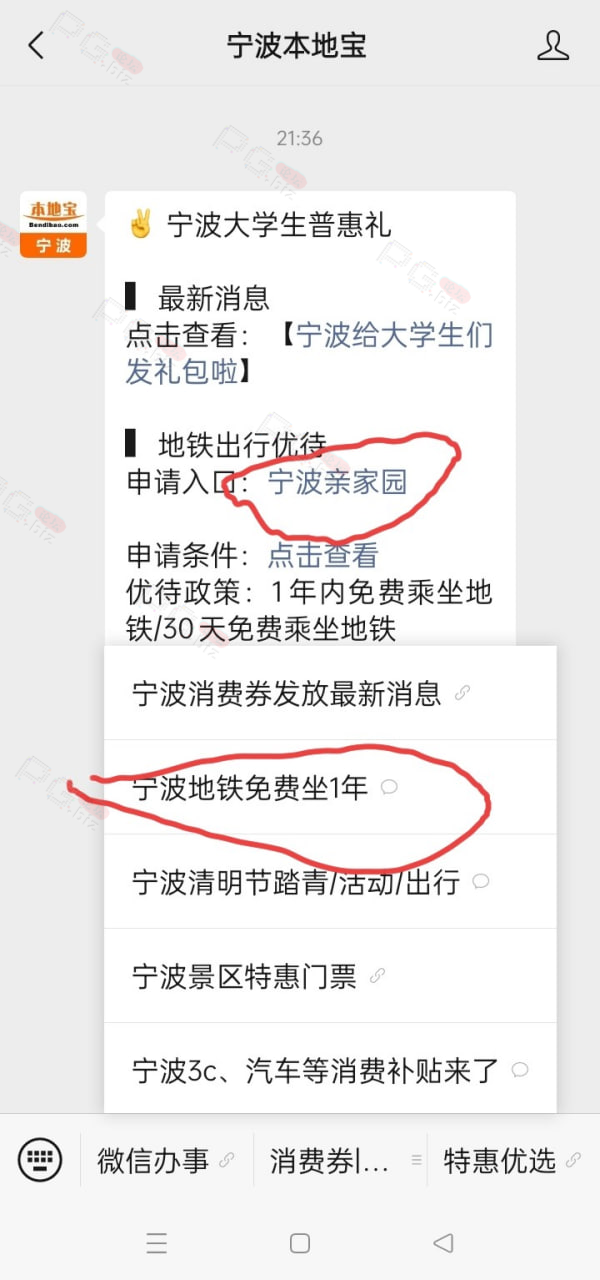Open the 宁波亲家园 link

pyautogui.click(x=337, y=482)
